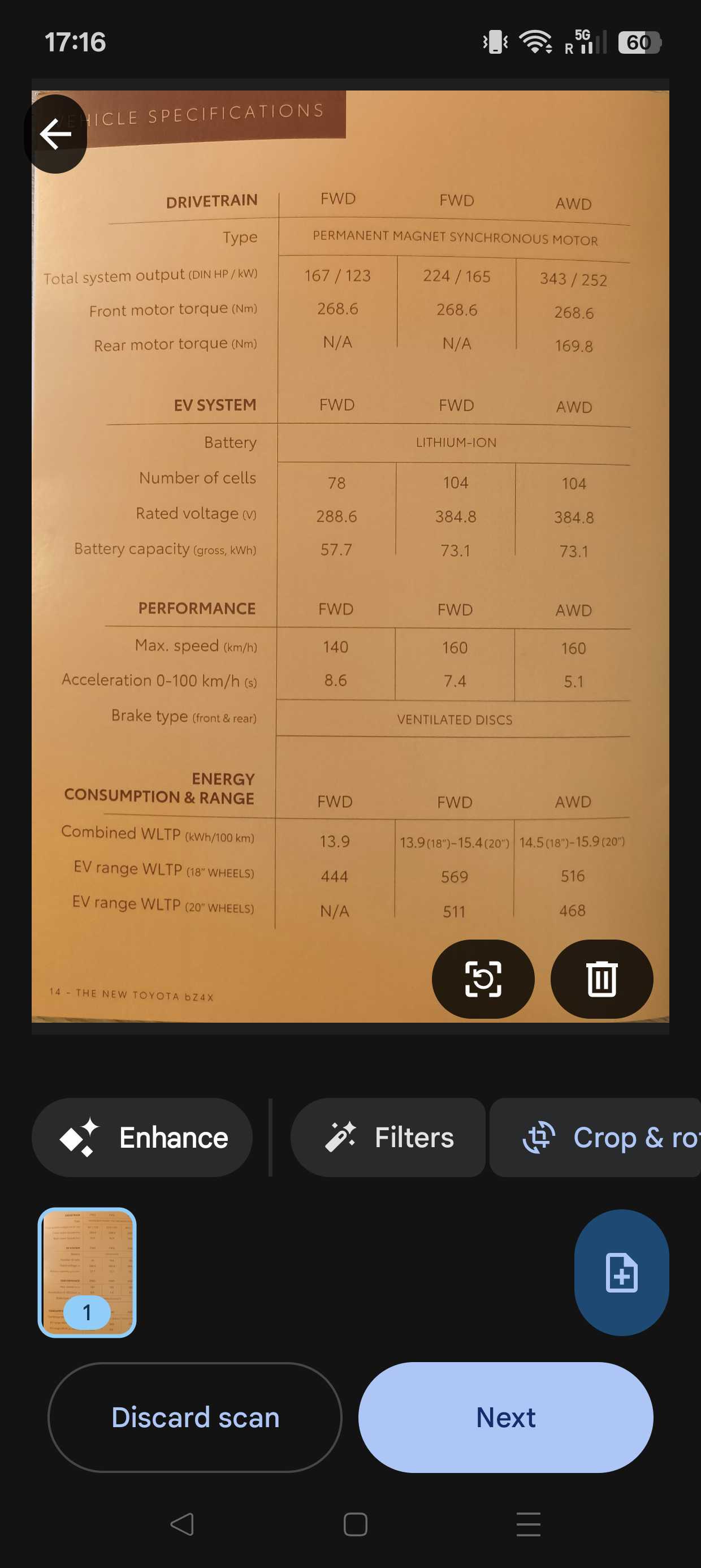Image resolution: width=701 pixels, height=1568 pixels.
Task: Select page 1 thumbnail
Action: (87, 1272)
